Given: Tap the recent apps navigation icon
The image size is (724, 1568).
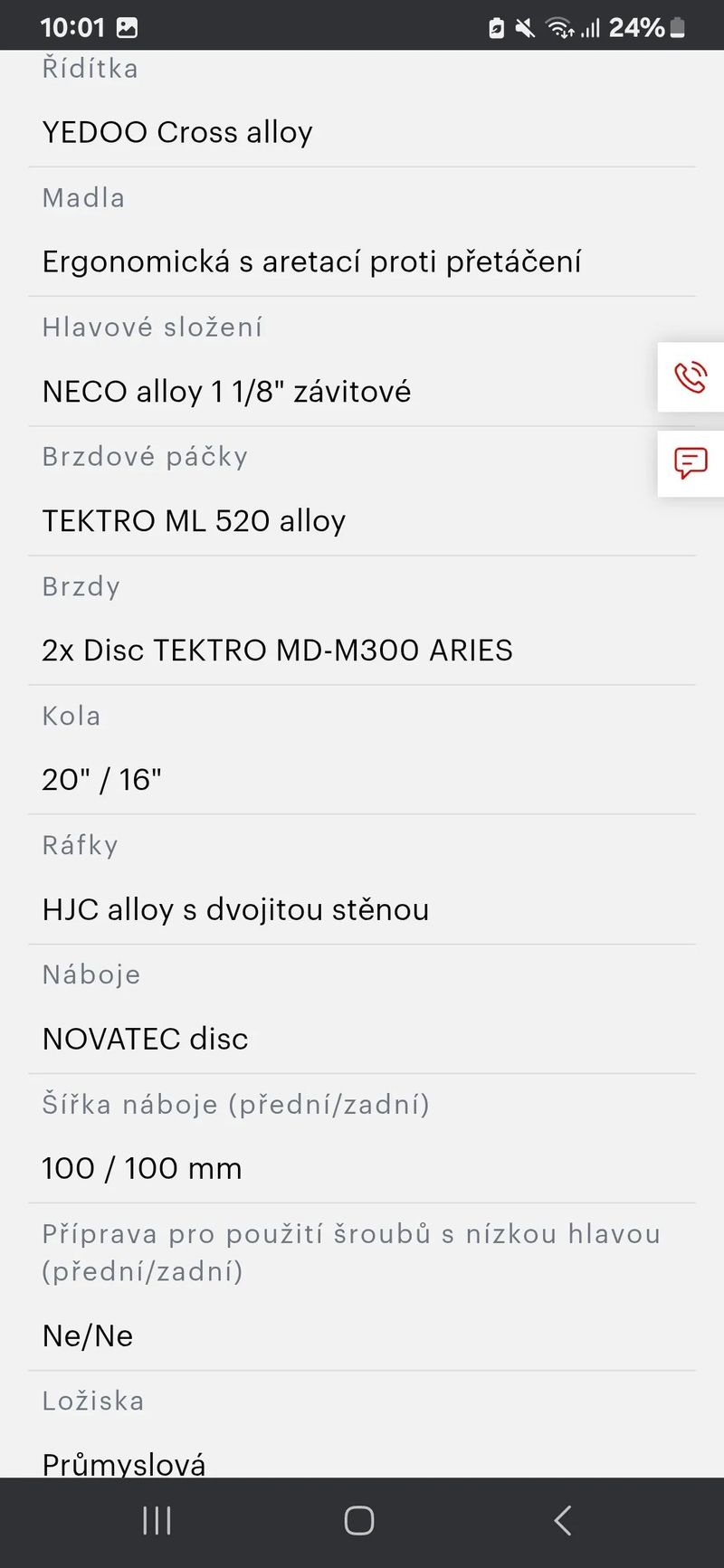Looking at the screenshot, I should tap(156, 1521).
